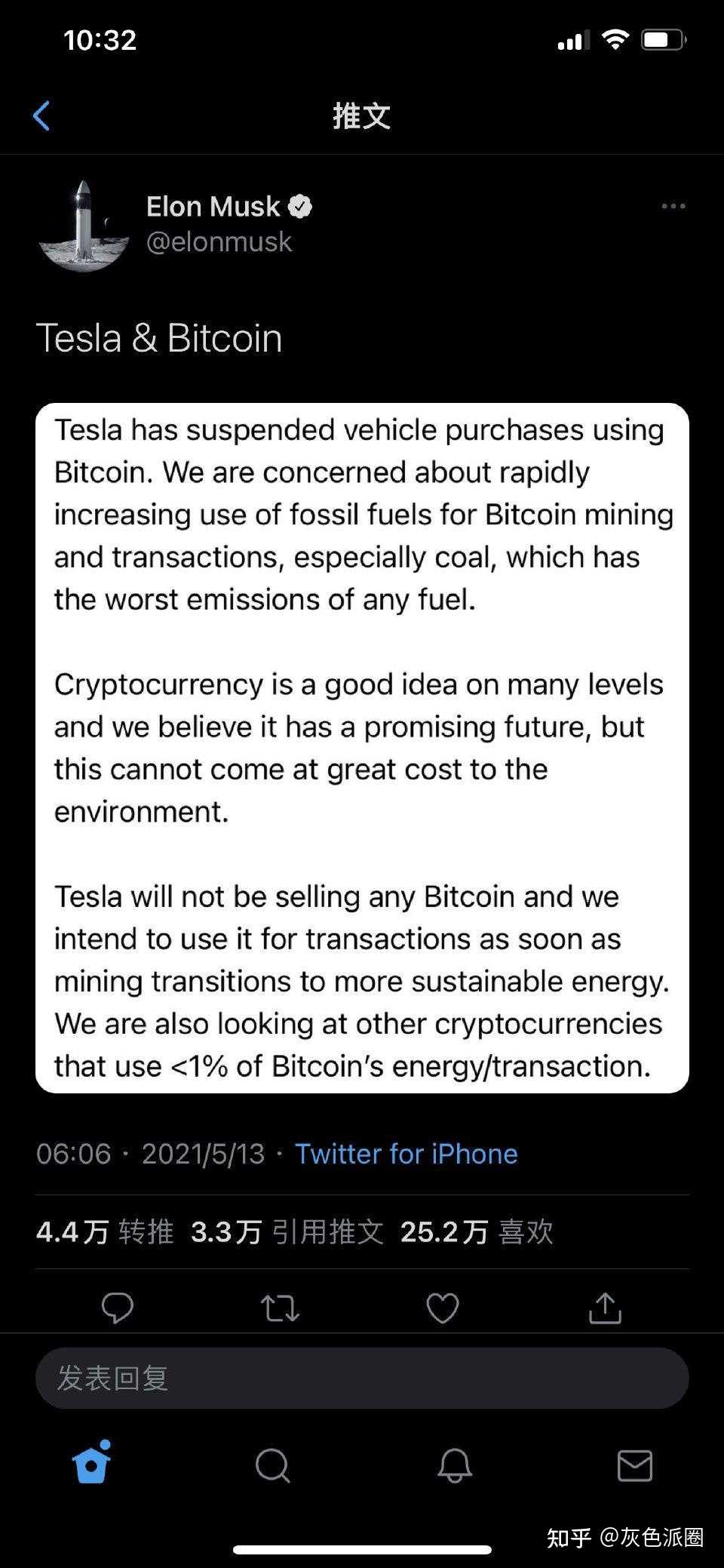724x1568 pixels.
Task: Tap the 发表回复 reply field
Action: (362, 1378)
